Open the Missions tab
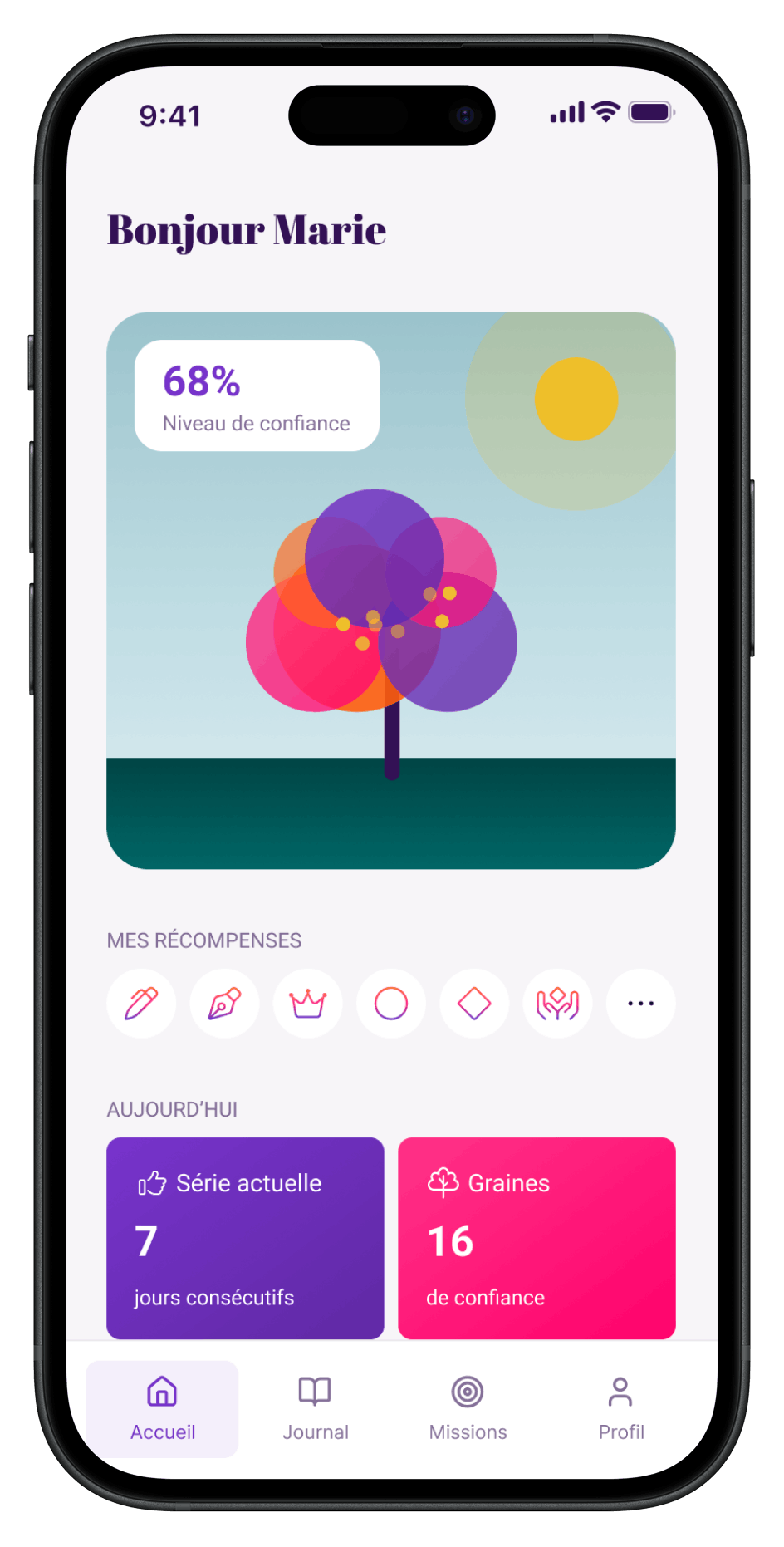The width and height of the screenshot is (784, 1547). (x=468, y=1408)
